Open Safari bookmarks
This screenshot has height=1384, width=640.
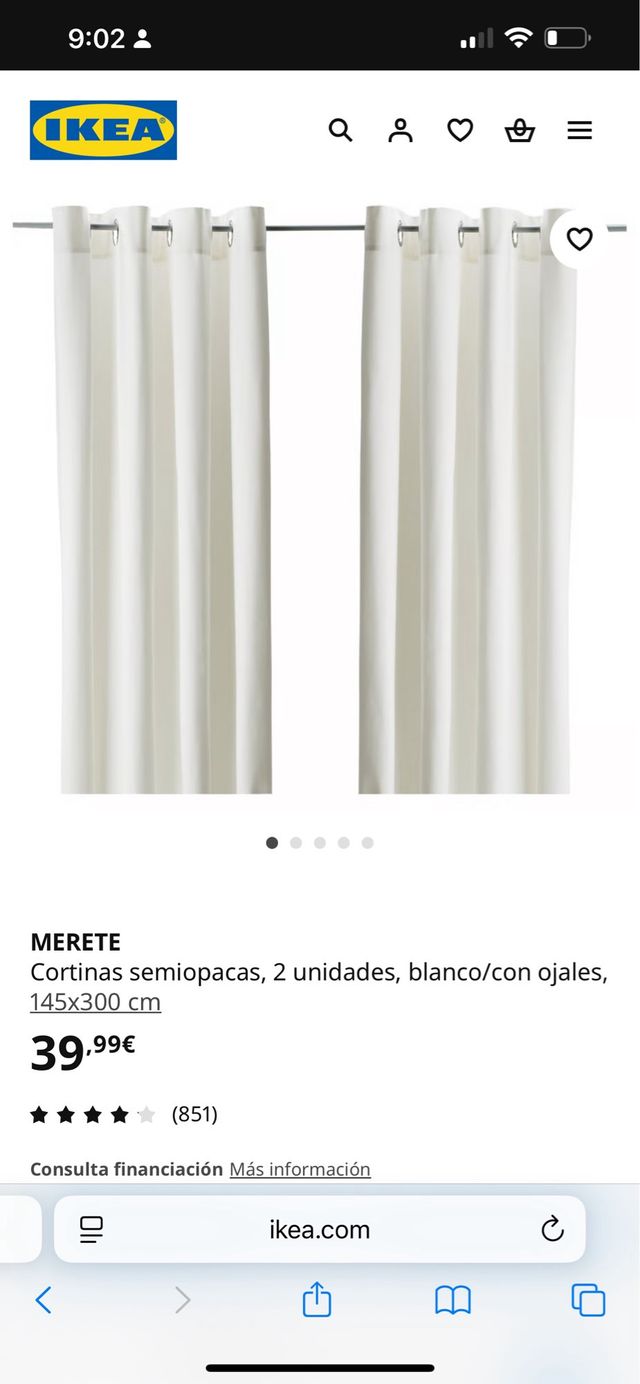[x=452, y=1300]
